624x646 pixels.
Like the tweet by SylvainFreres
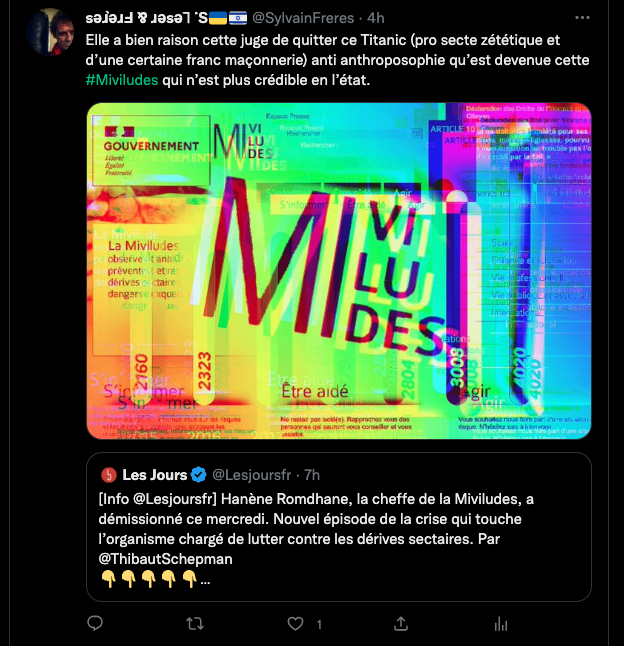(296, 623)
